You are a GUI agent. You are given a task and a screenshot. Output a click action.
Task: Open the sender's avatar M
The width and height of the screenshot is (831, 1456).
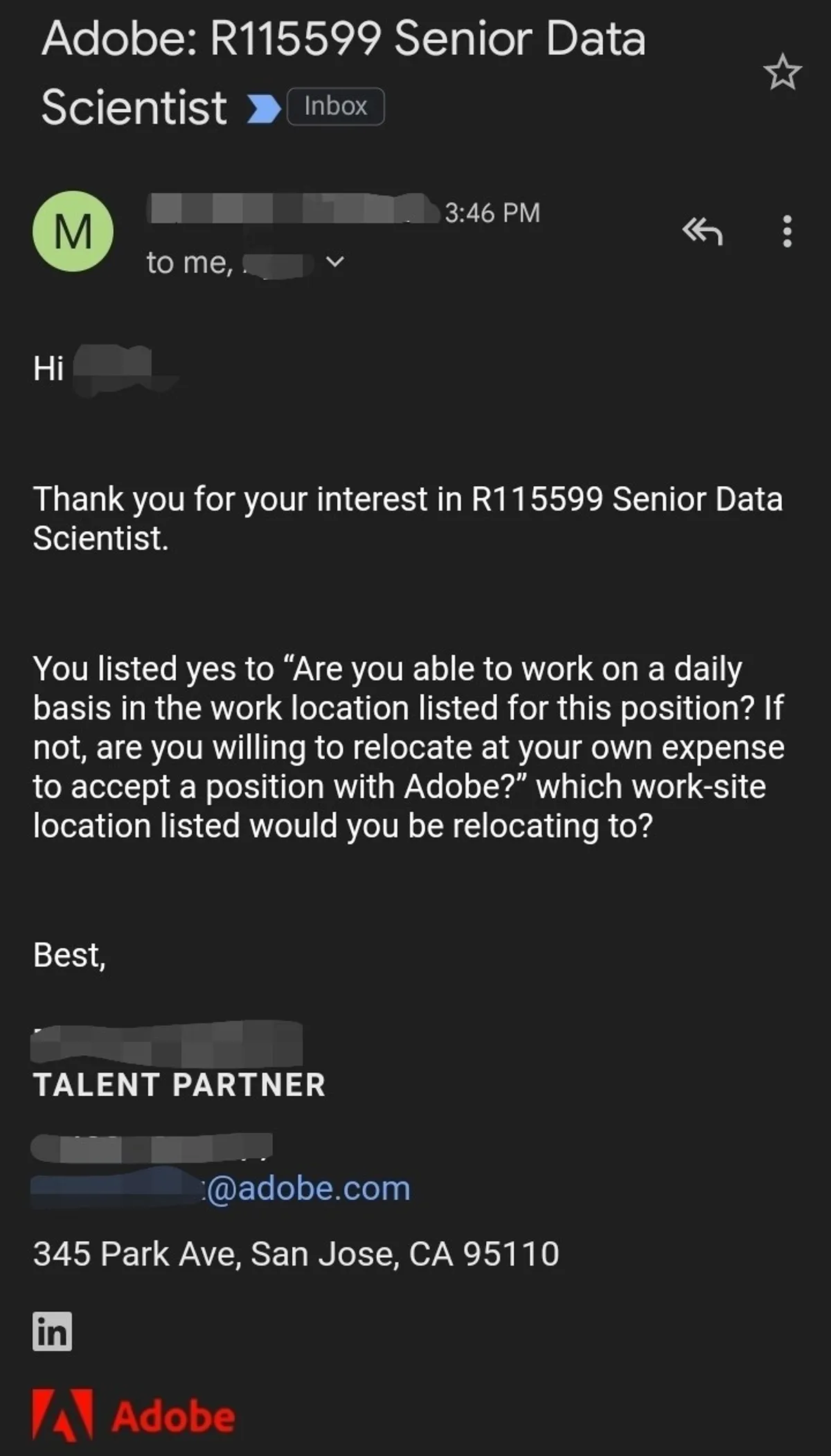point(73,231)
